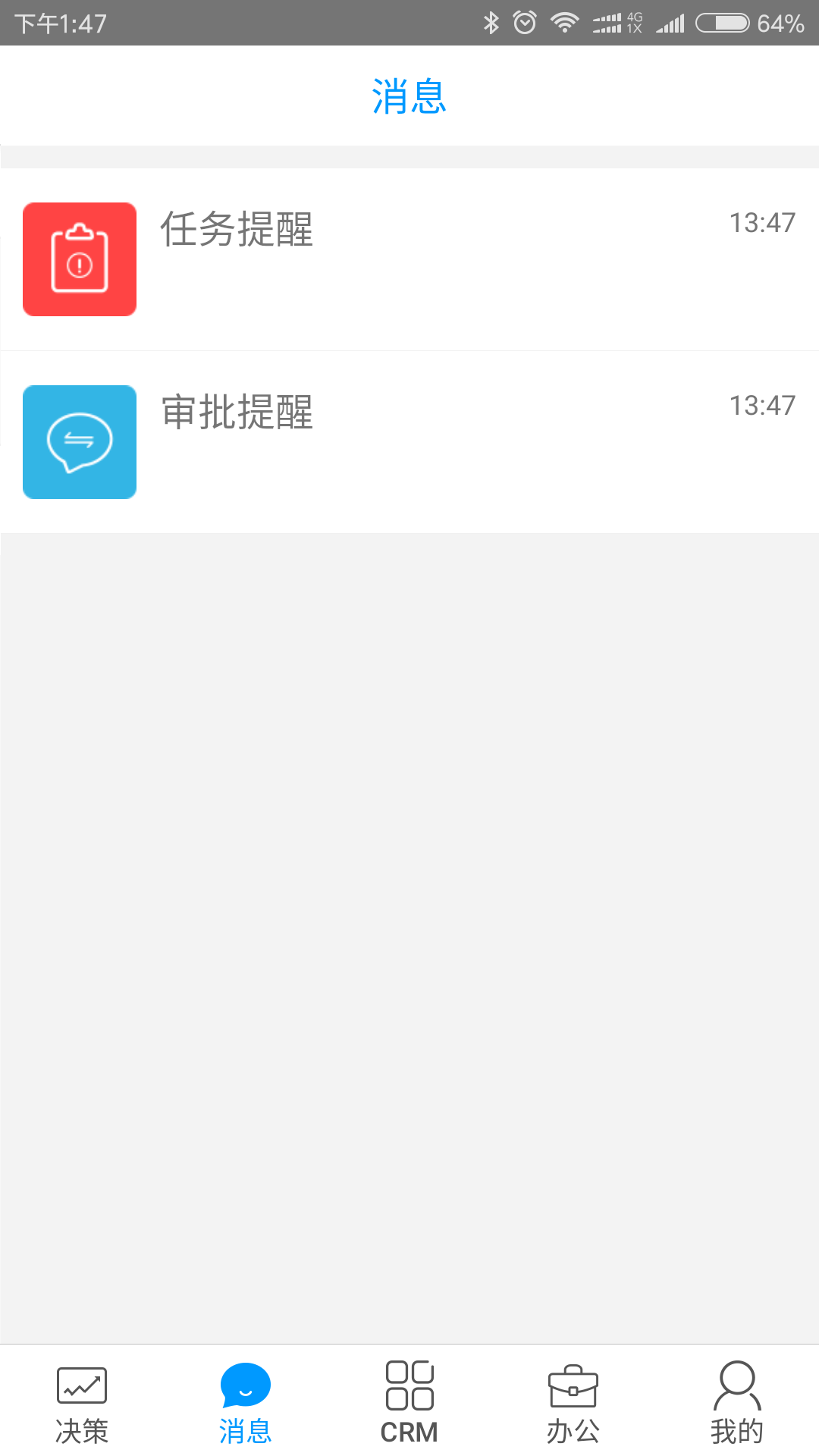This screenshot has height=1456, width=819.
Task: Switch to the 决策 tab
Action: click(82, 1401)
